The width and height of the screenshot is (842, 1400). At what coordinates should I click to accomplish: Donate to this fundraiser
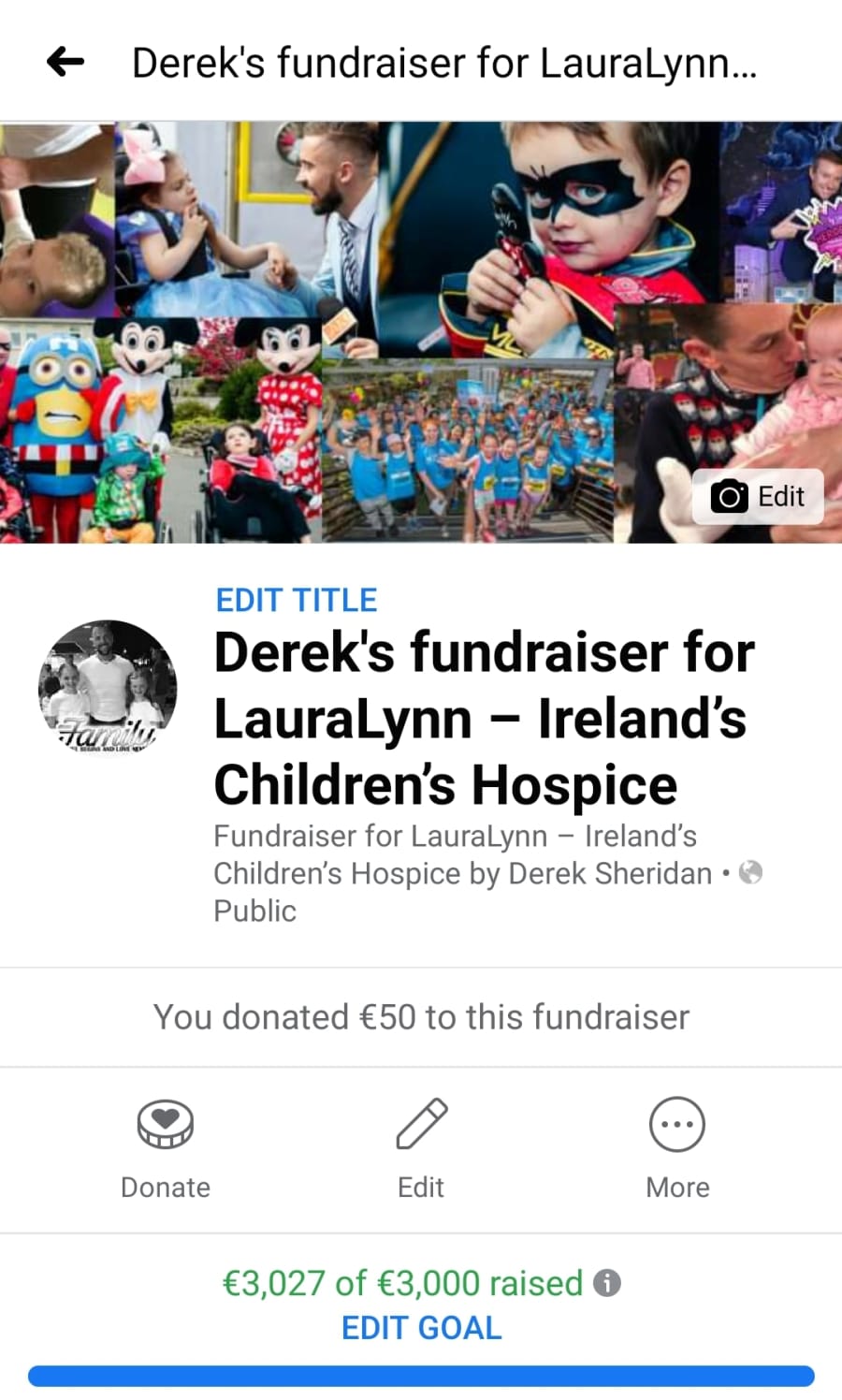[166, 1147]
